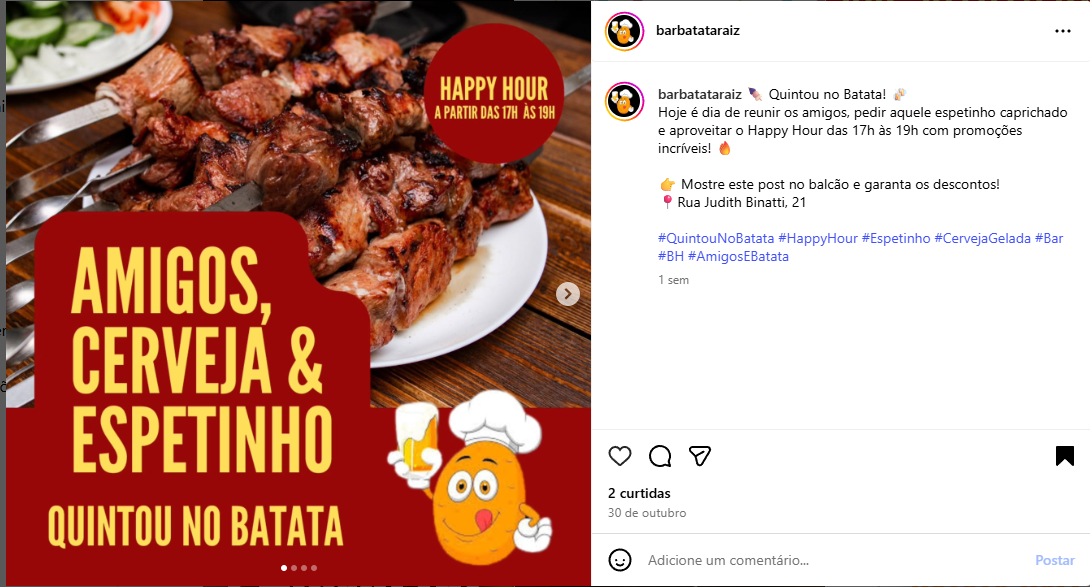This screenshot has height=587, width=1090.
Task: Open barbatataraiz profile from header username
Action: [697, 30]
